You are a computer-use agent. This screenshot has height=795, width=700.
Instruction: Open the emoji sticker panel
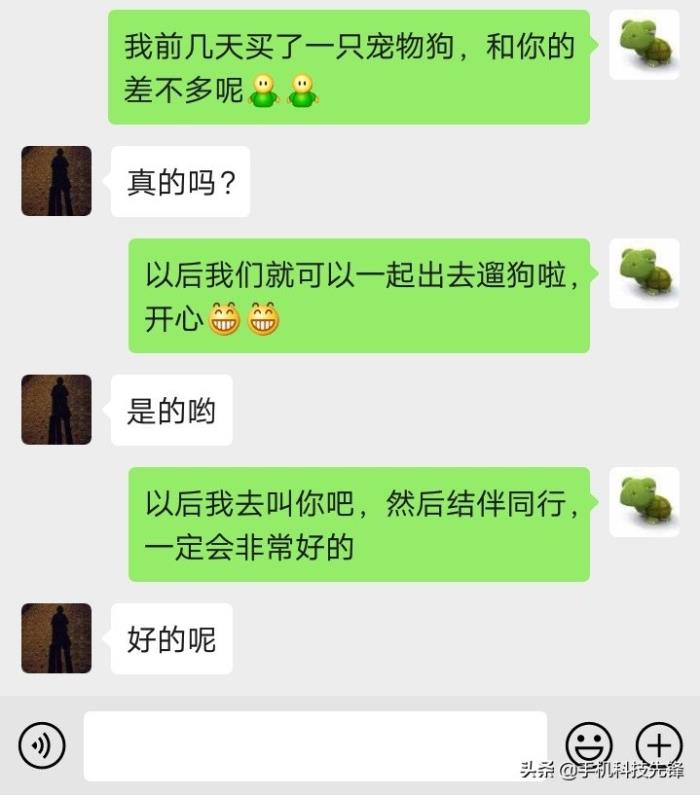589,745
